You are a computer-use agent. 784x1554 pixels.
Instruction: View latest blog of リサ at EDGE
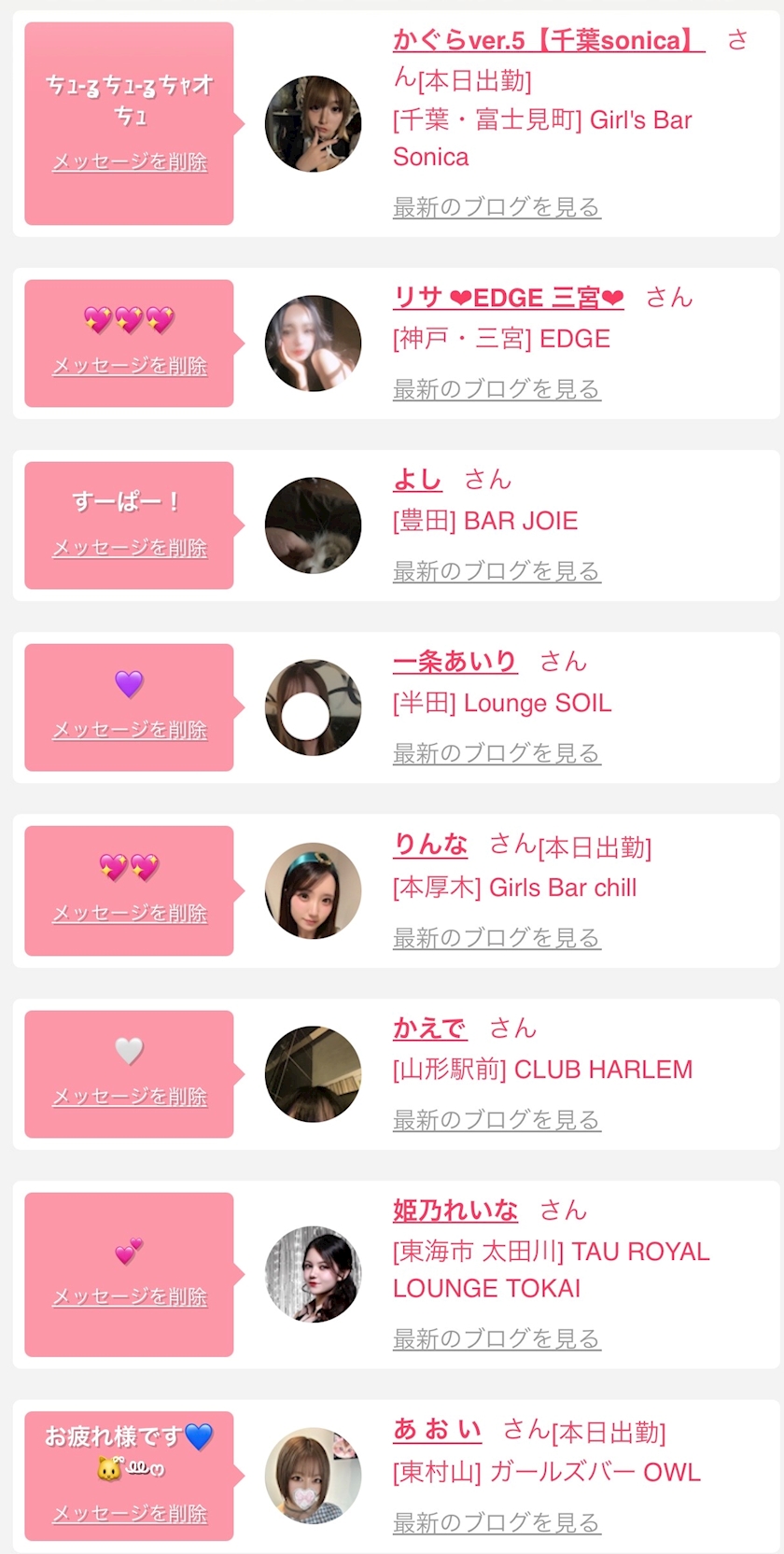(x=497, y=388)
